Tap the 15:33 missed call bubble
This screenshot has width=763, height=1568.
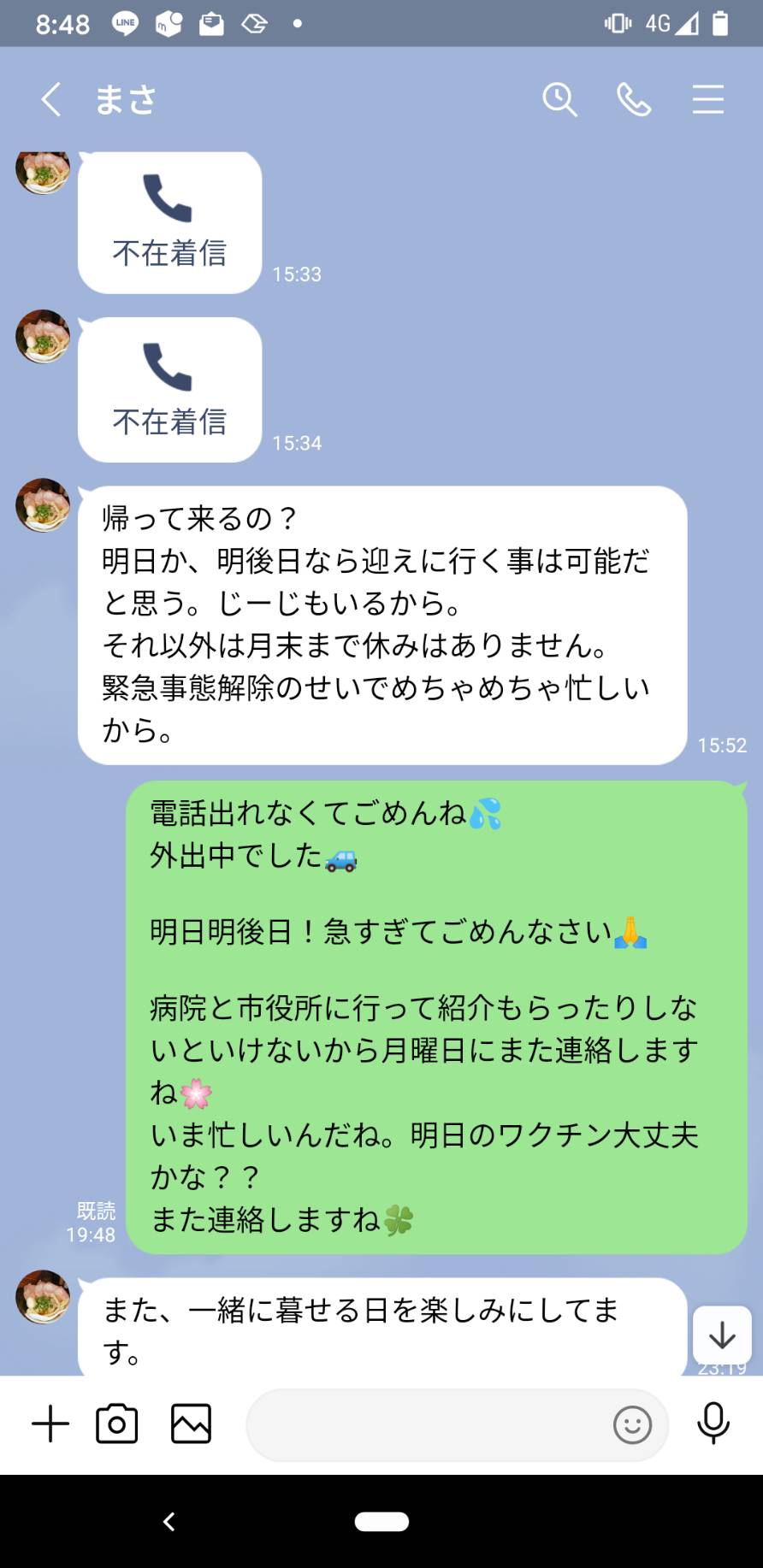tap(169, 222)
